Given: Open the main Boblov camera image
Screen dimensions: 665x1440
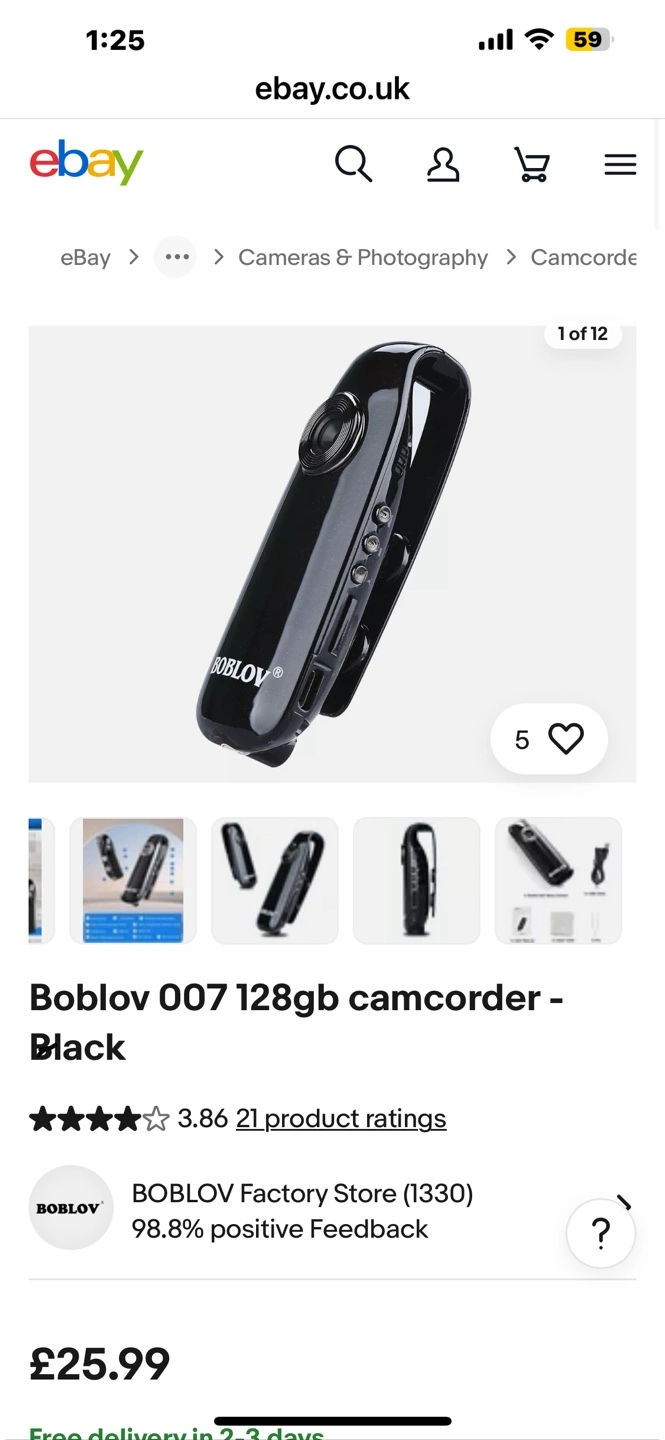Looking at the screenshot, I should tap(332, 554).
